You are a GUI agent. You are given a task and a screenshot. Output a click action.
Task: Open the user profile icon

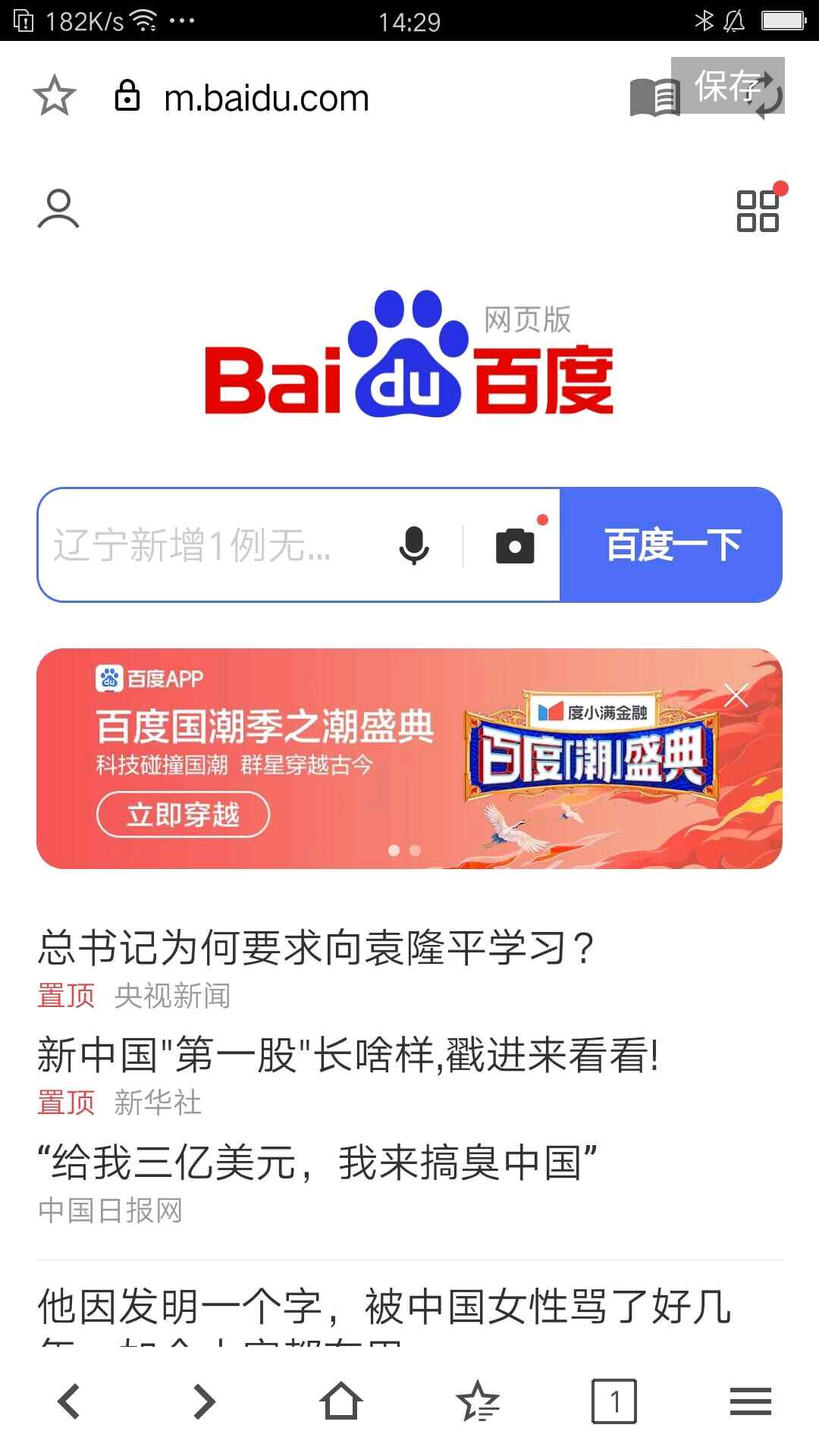[58, 209]
